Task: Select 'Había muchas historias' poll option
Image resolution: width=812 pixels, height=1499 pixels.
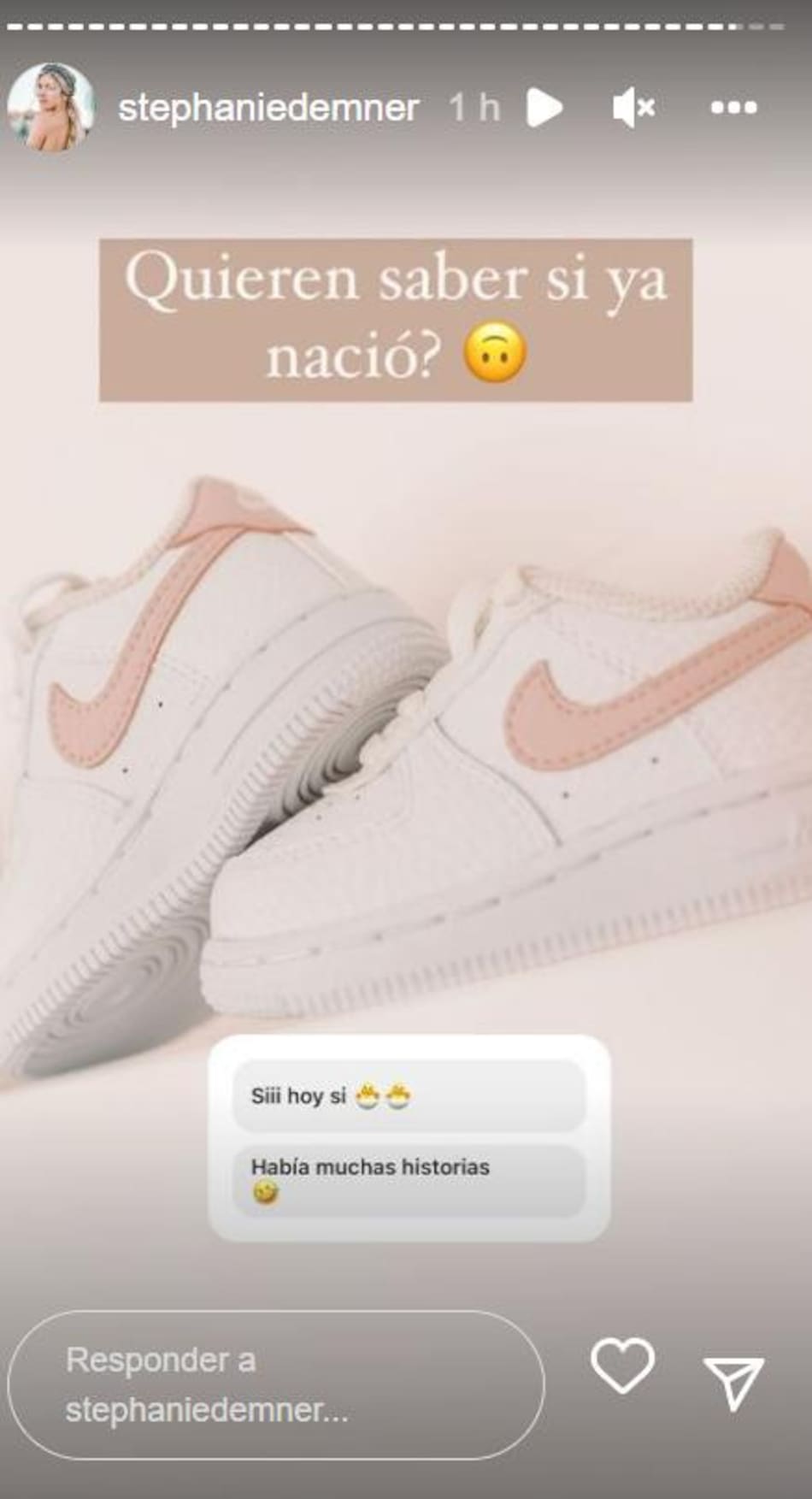Action: click(409, 1180)
